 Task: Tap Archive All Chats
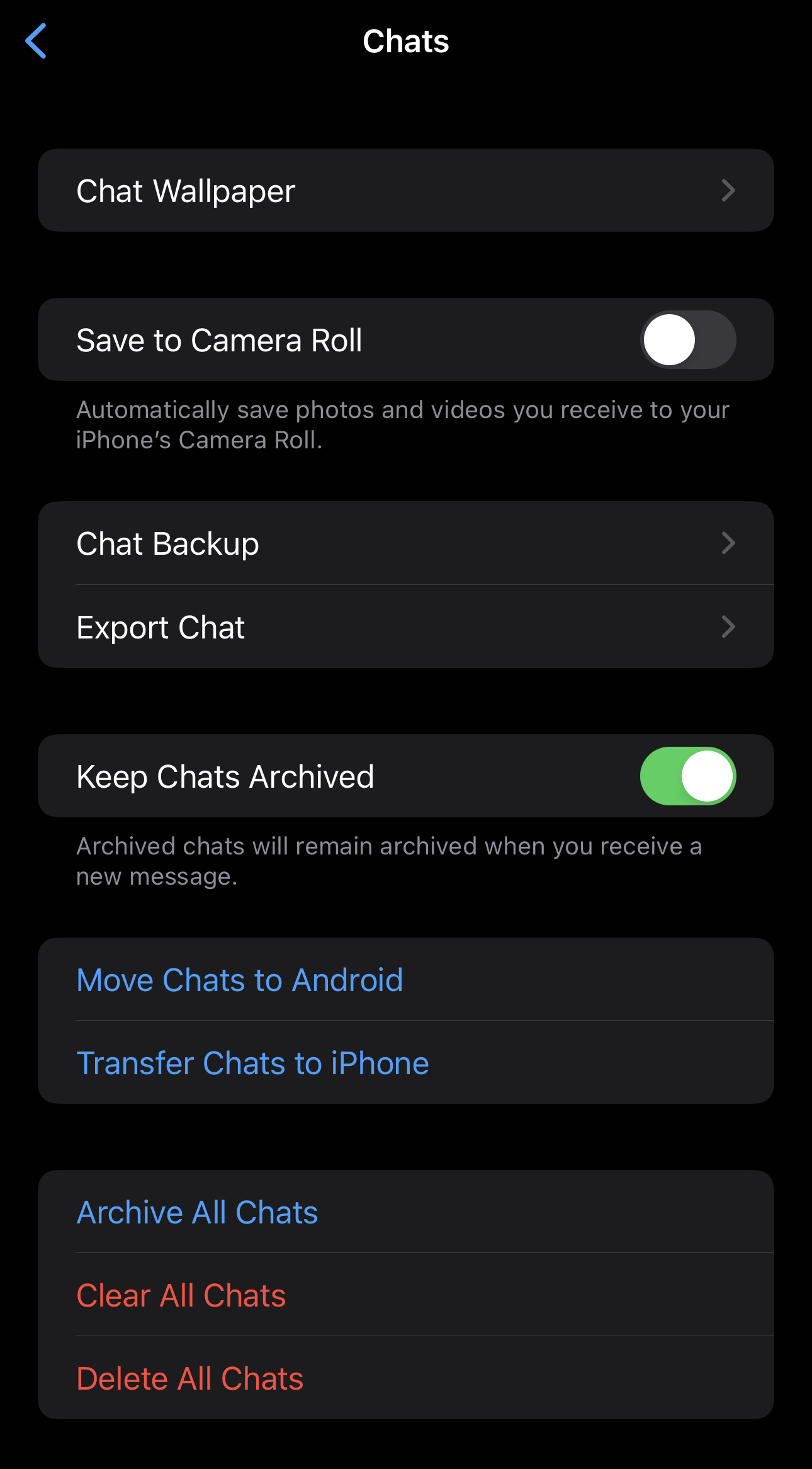[197, 1212]
